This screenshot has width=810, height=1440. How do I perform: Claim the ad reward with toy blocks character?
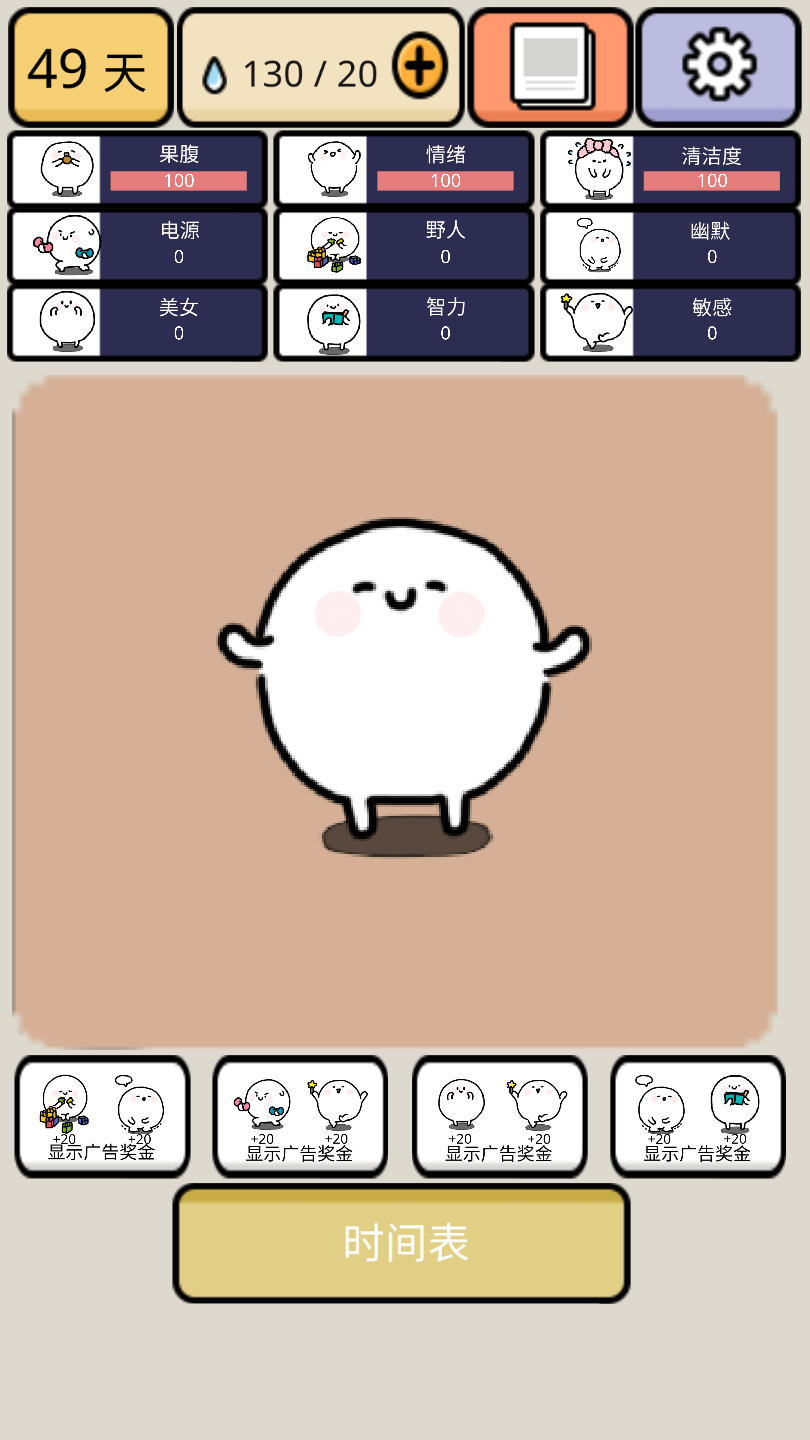point(102,1117)
